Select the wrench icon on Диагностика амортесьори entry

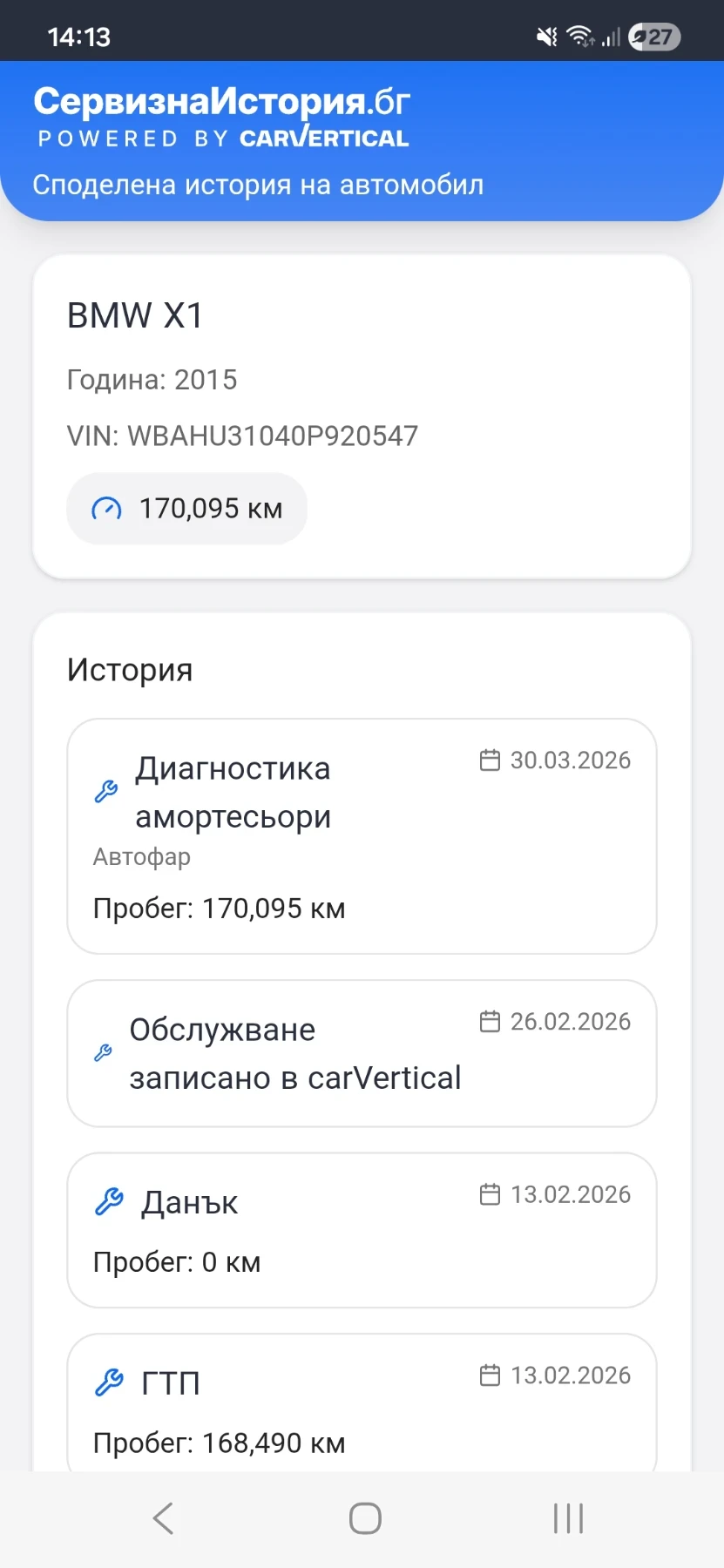(106, 791)
